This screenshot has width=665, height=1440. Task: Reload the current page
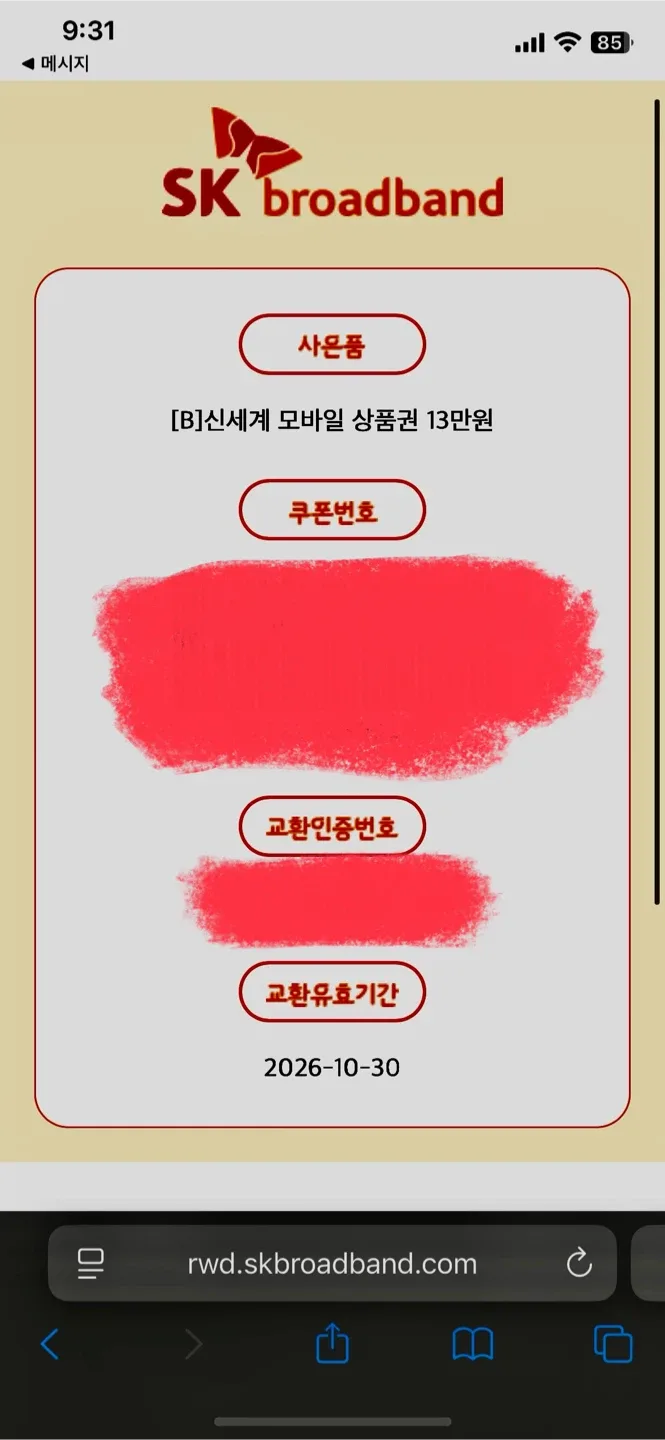click(579, 1264)
